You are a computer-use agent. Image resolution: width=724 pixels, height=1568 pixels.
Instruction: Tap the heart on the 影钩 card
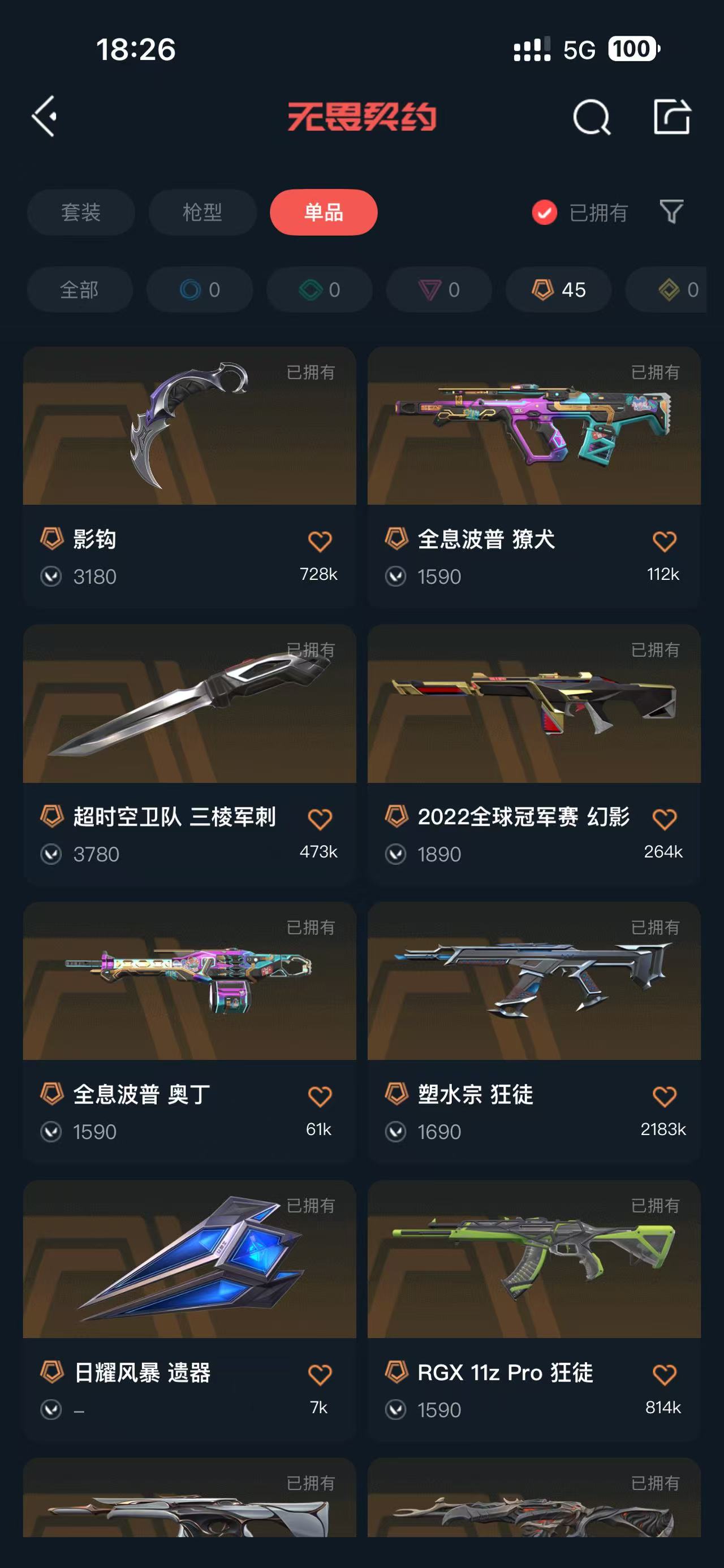pos(320,541)
